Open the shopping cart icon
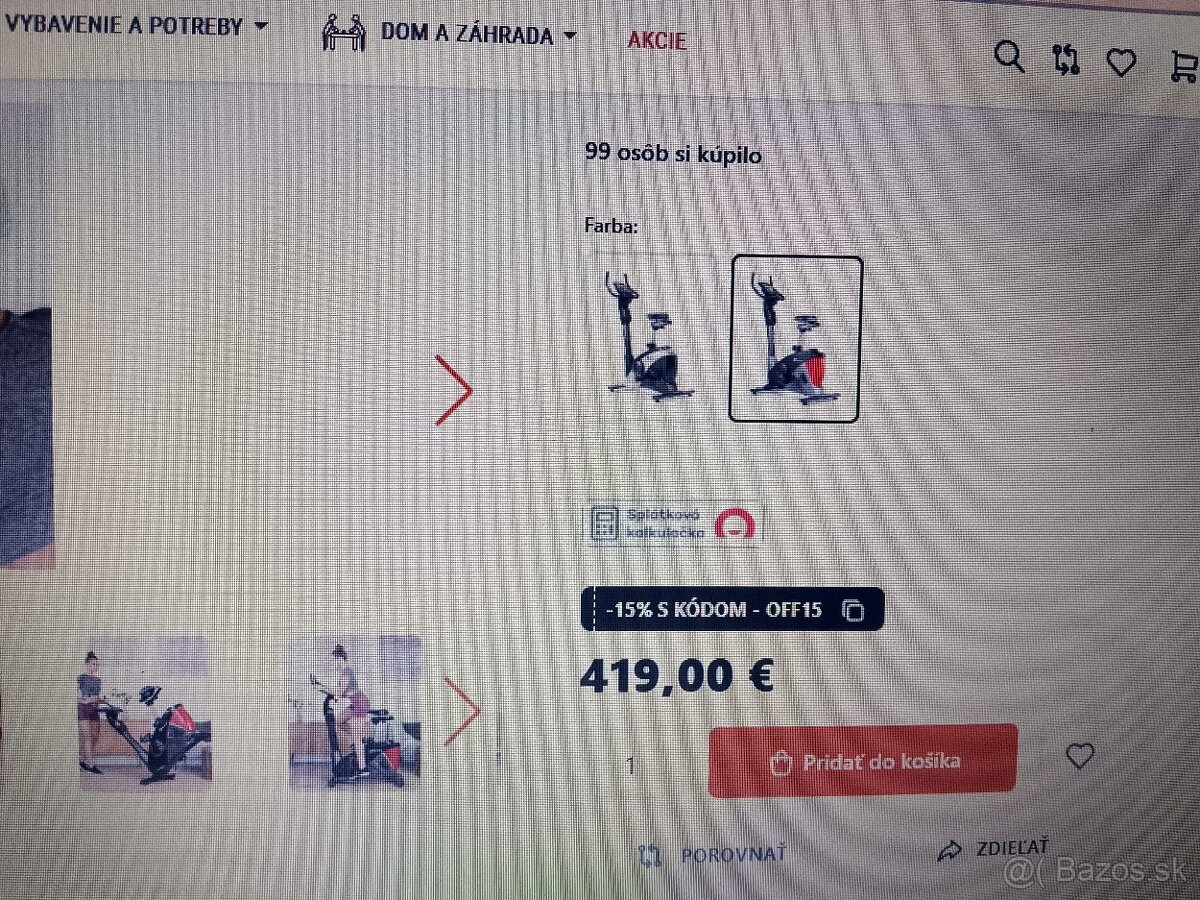The width and height of the screenshot is (1200, 900). tap(1184, 65)
